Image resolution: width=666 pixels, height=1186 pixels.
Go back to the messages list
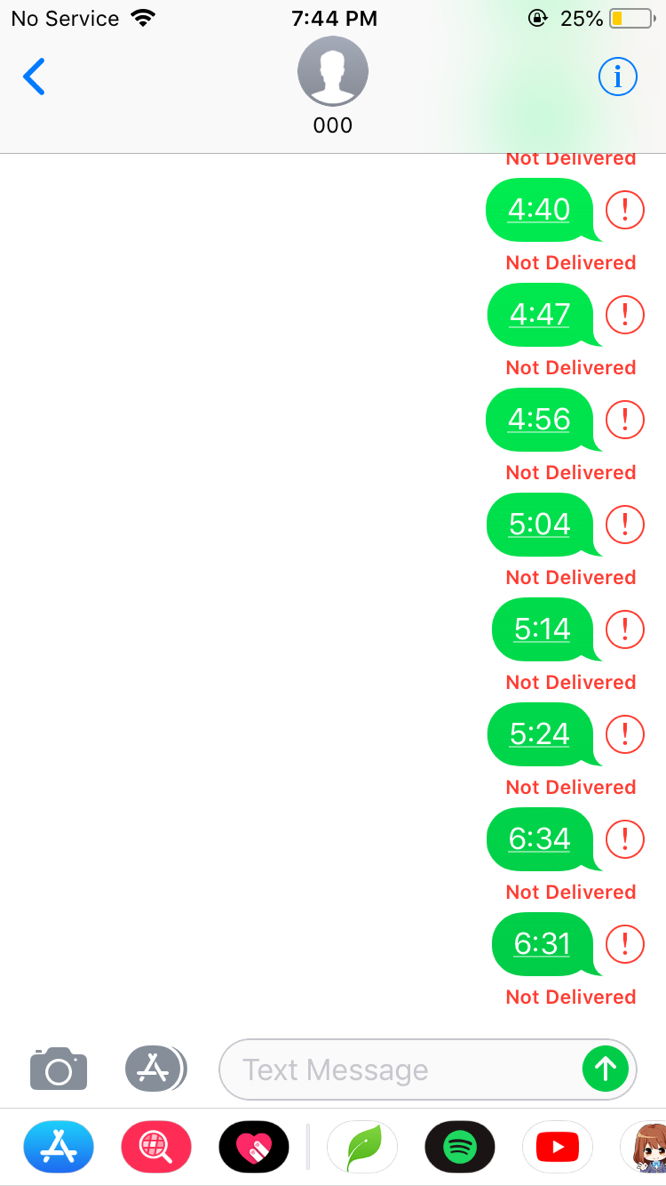click(x=34, y=77)
